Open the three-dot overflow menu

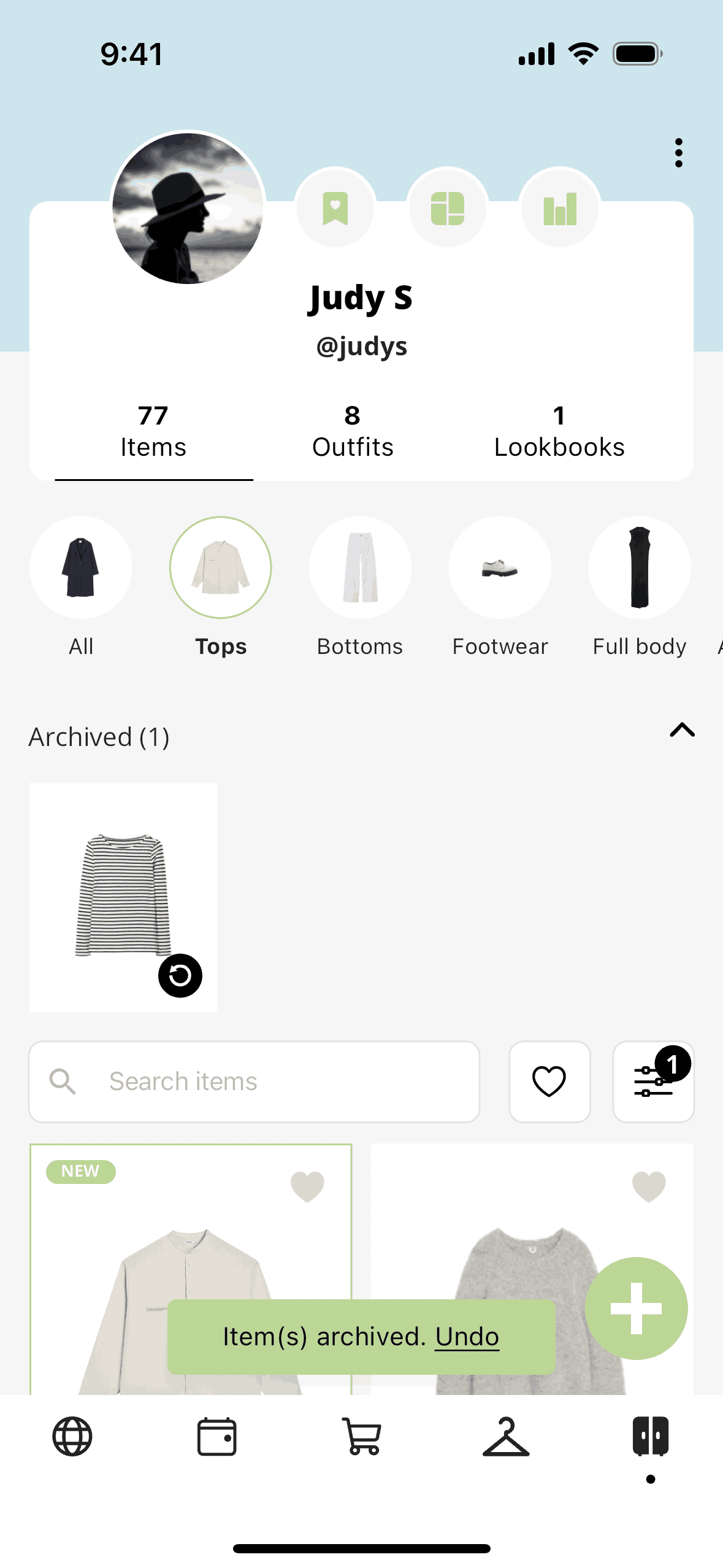point(678,153)
